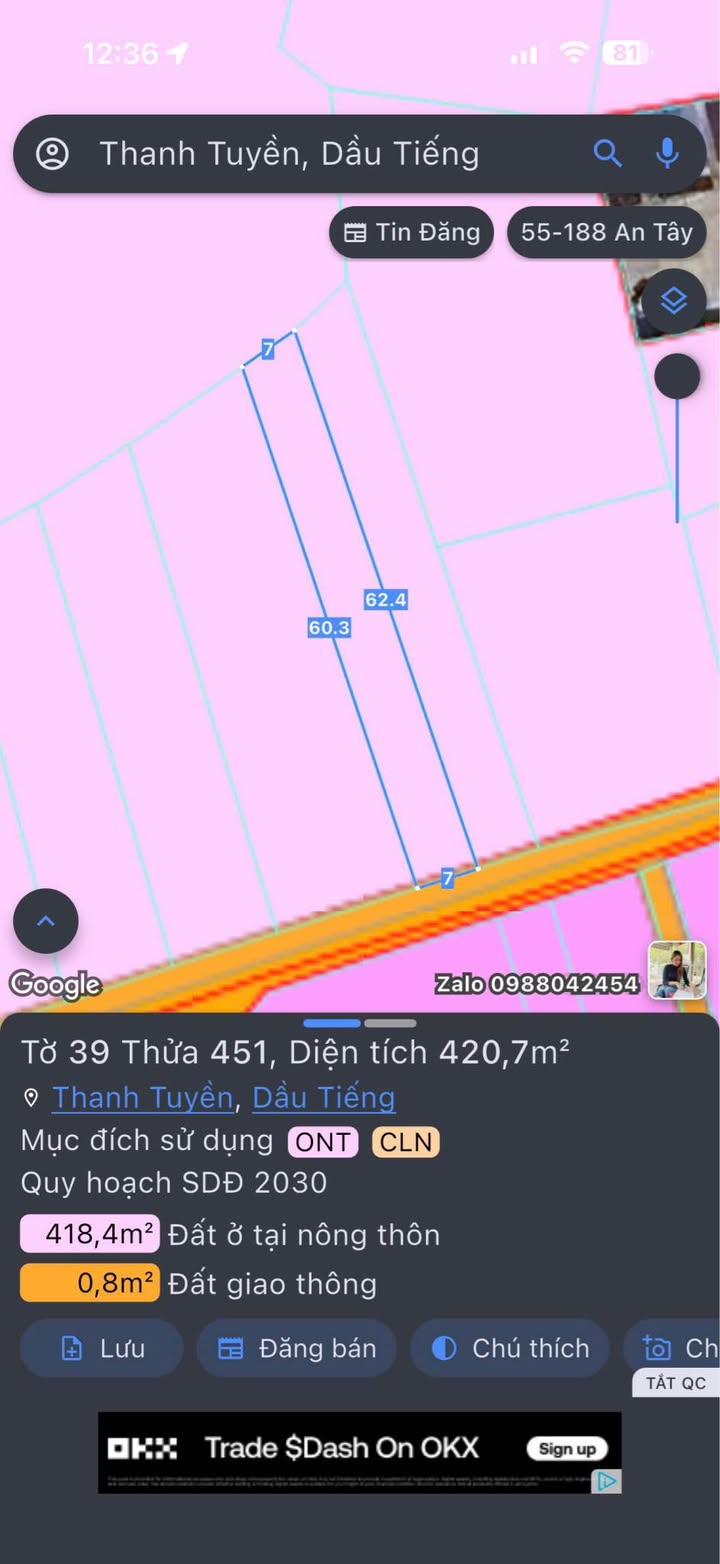Select the 55-188 An Tây chip
Viewport: 720px width, 1564px height.
point(606,233)
